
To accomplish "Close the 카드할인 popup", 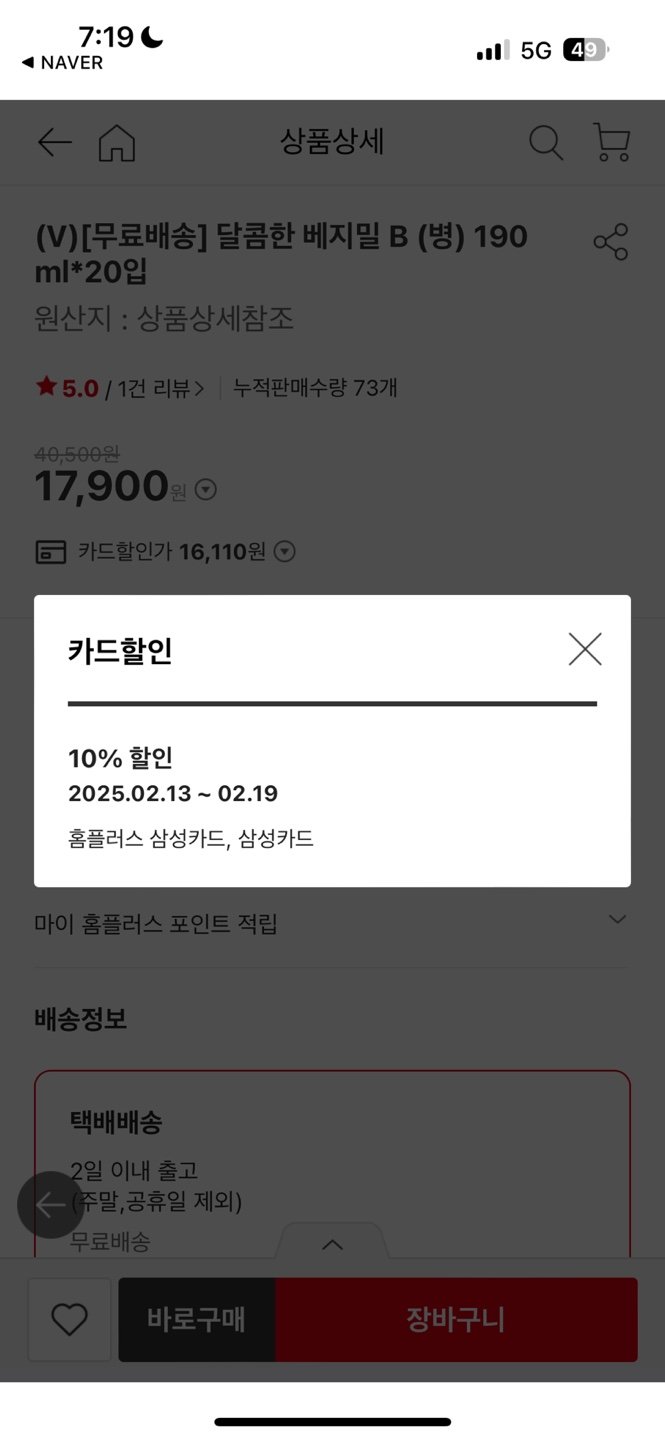I will [x=585, y=649].
